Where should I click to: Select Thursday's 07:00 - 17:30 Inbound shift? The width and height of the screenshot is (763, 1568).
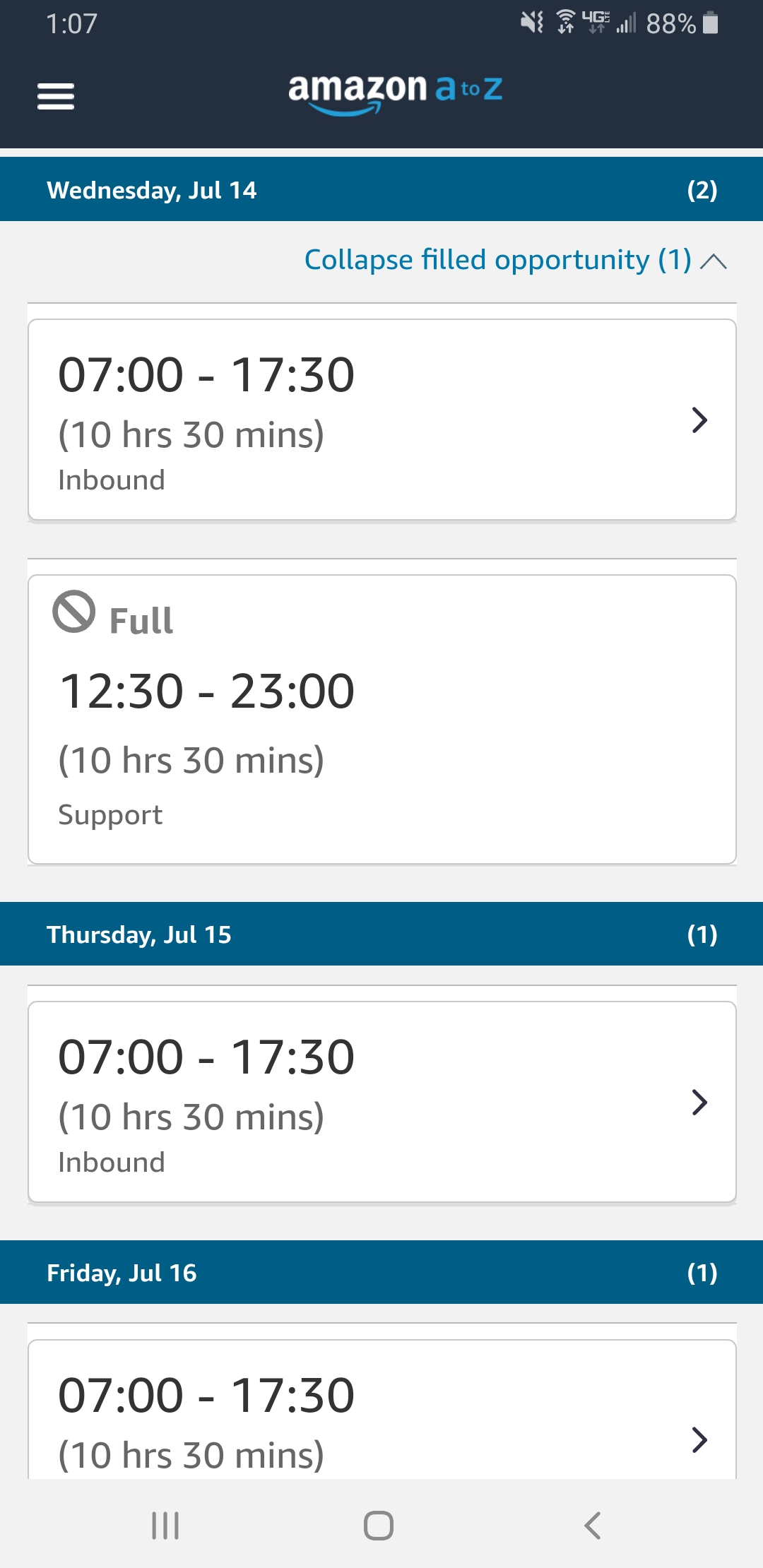tap(381, 1102)
